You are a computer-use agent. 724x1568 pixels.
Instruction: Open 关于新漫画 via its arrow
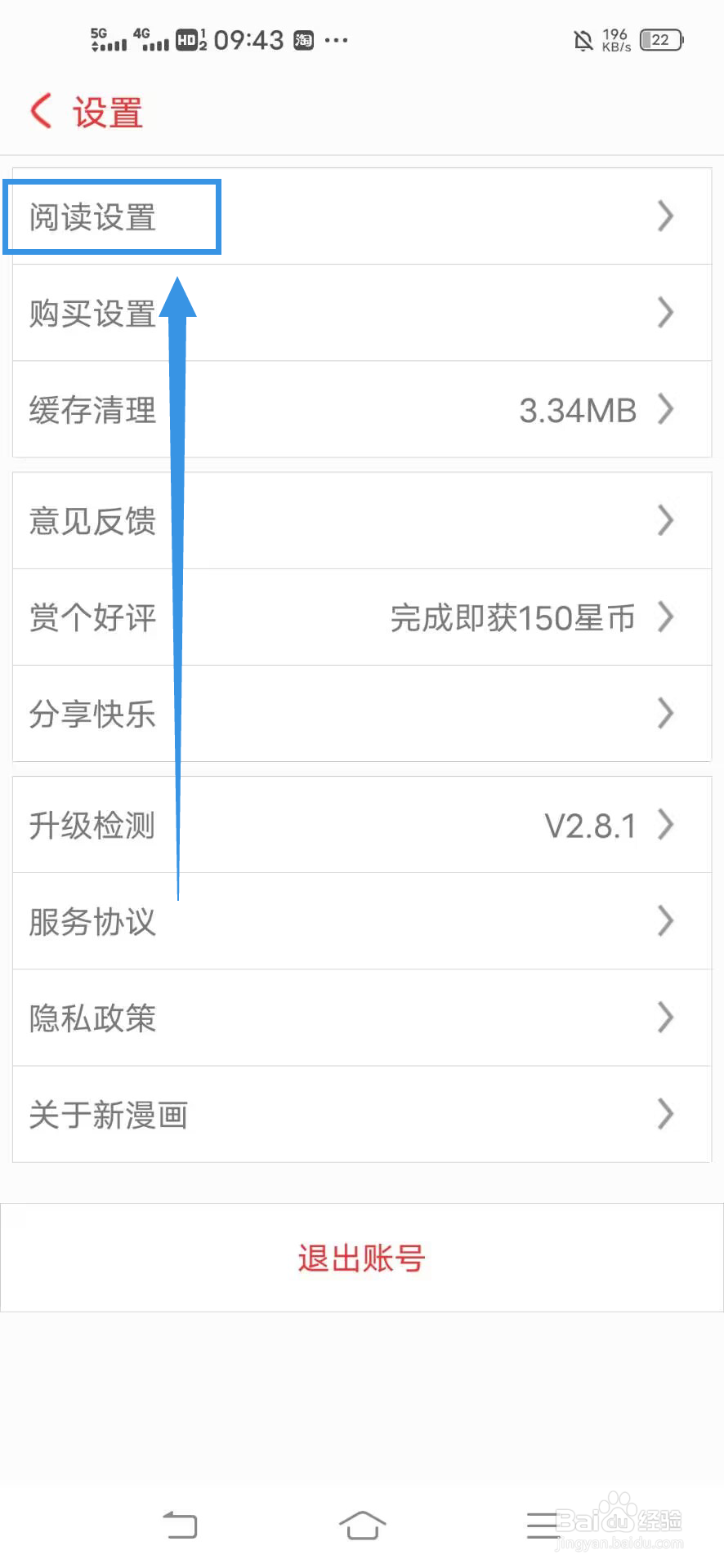666,1114
